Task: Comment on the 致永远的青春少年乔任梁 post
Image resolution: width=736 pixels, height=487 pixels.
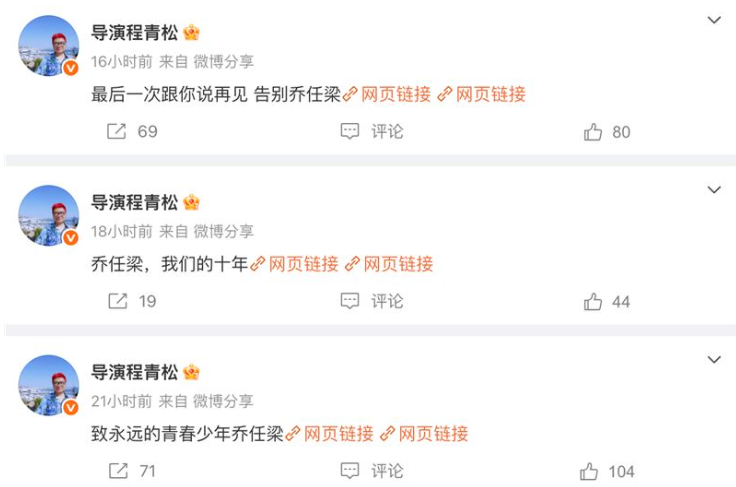Action: (x=372, y=471)
